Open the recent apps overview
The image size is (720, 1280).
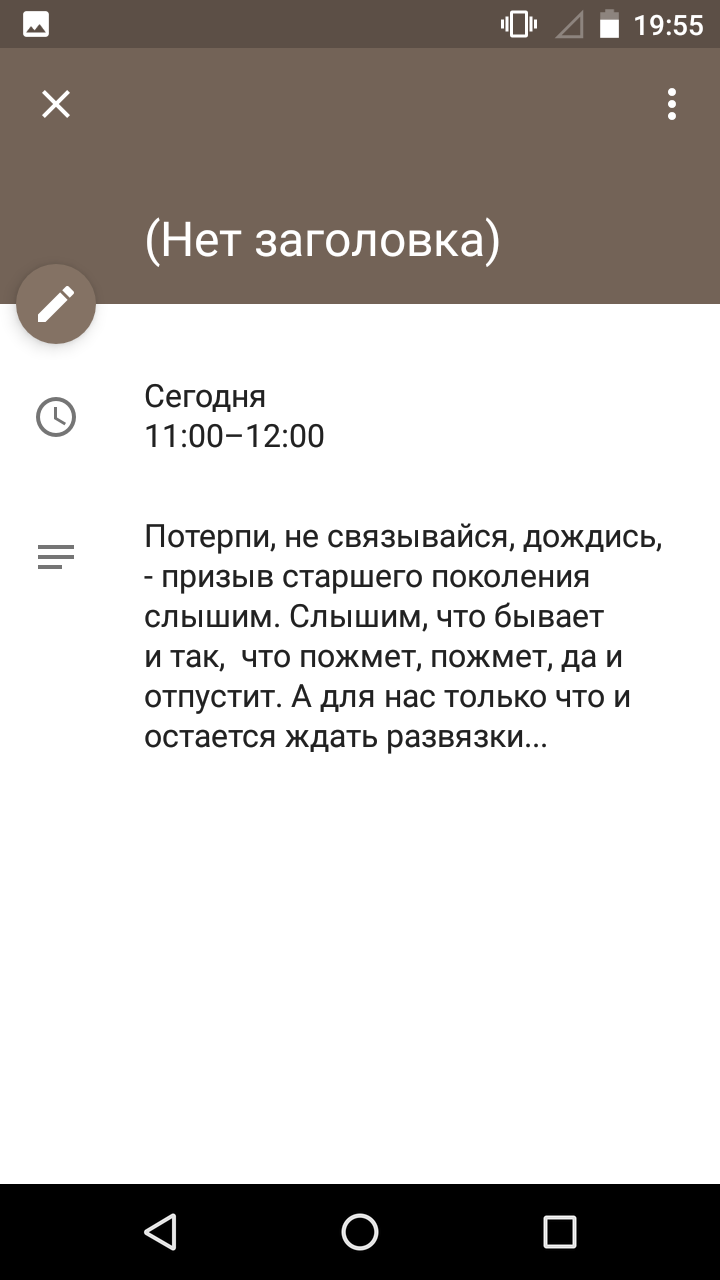[560, 1232]
